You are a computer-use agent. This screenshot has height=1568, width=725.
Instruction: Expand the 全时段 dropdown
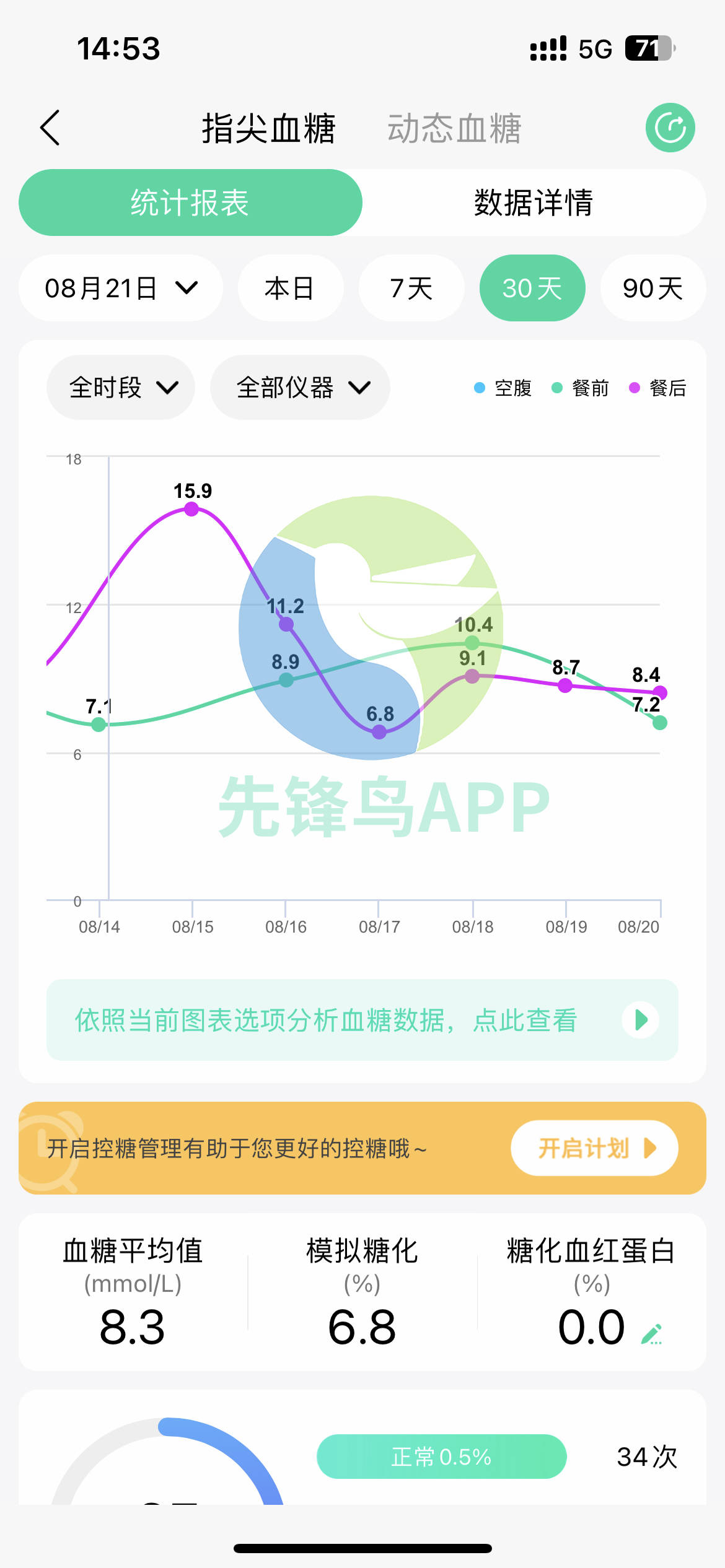121,388
